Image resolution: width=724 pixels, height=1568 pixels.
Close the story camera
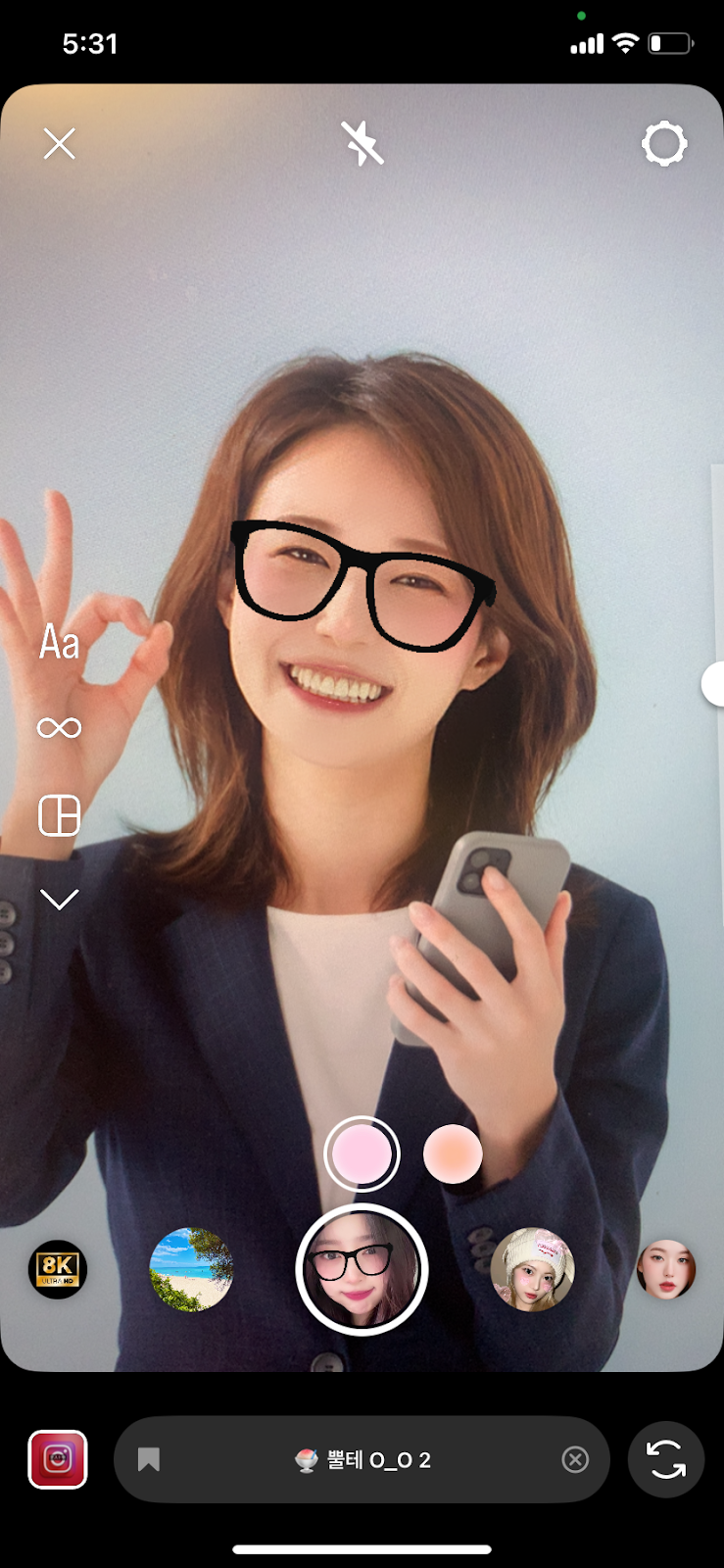[x=60, y=144]
